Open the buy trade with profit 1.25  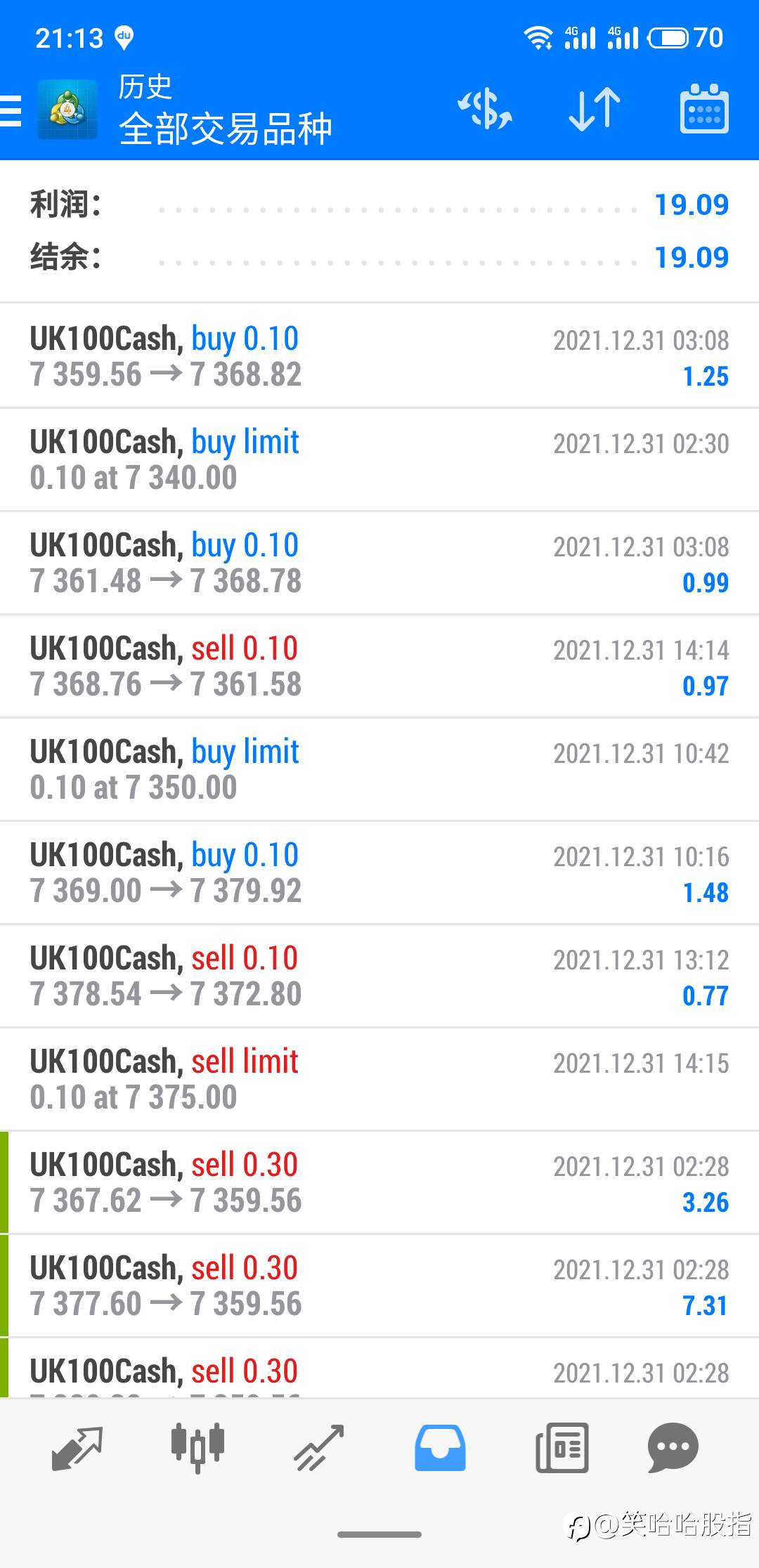pos(379,356)
